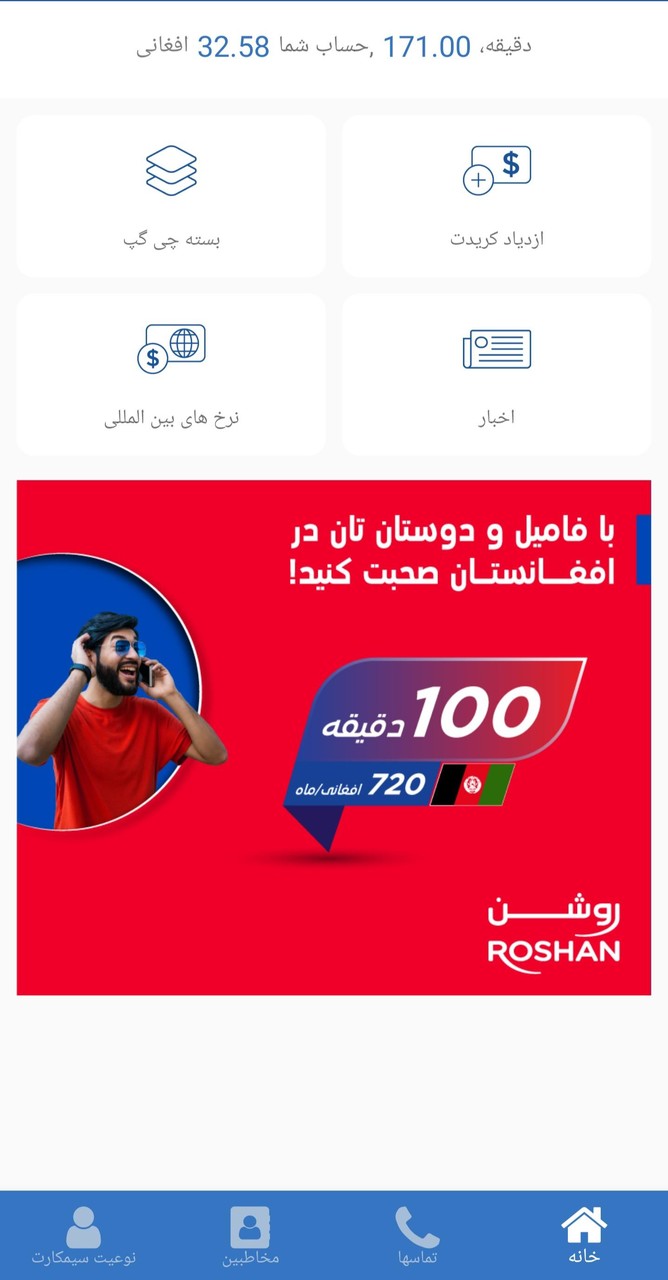Switch to the خانه (home) tab

pos(584,1236)
